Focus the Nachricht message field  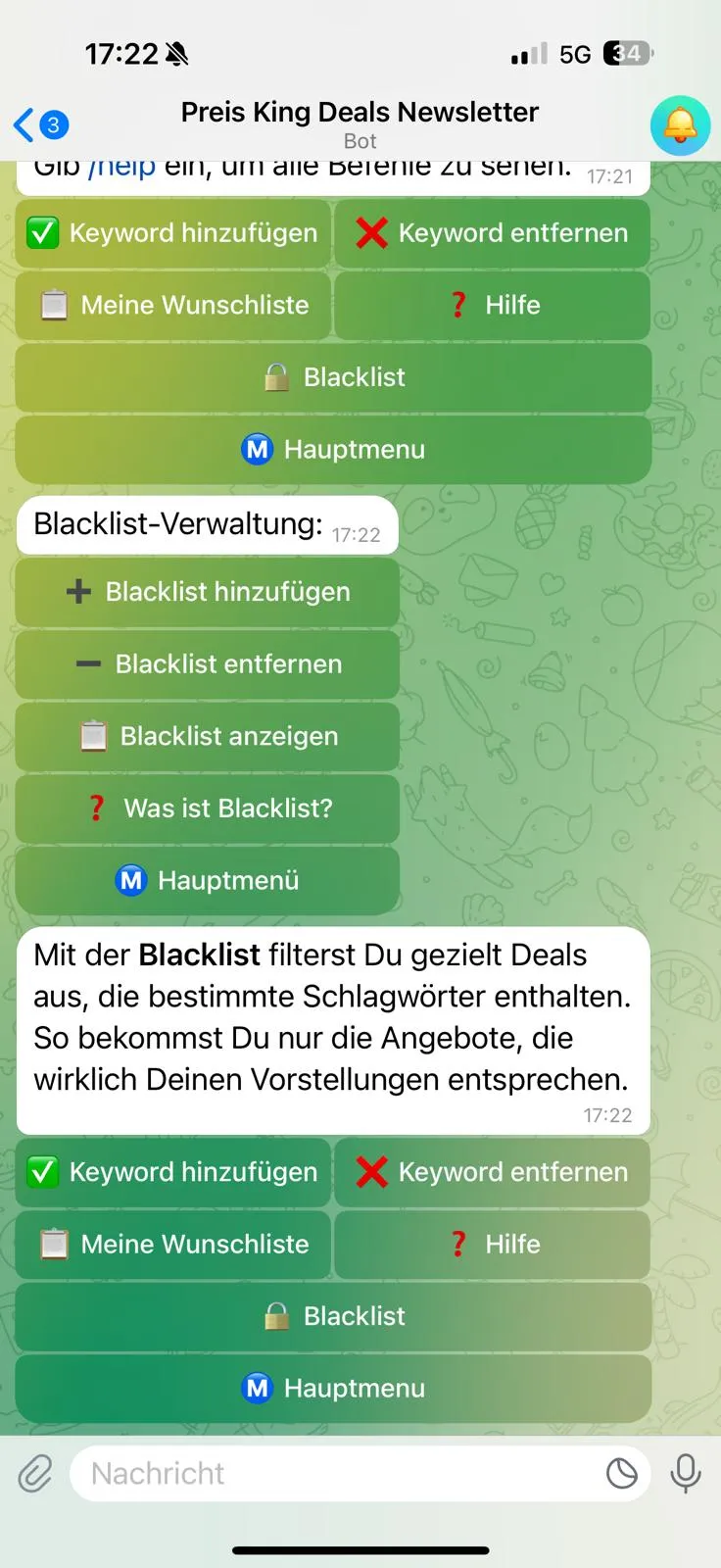click(x=333, y=1473)
